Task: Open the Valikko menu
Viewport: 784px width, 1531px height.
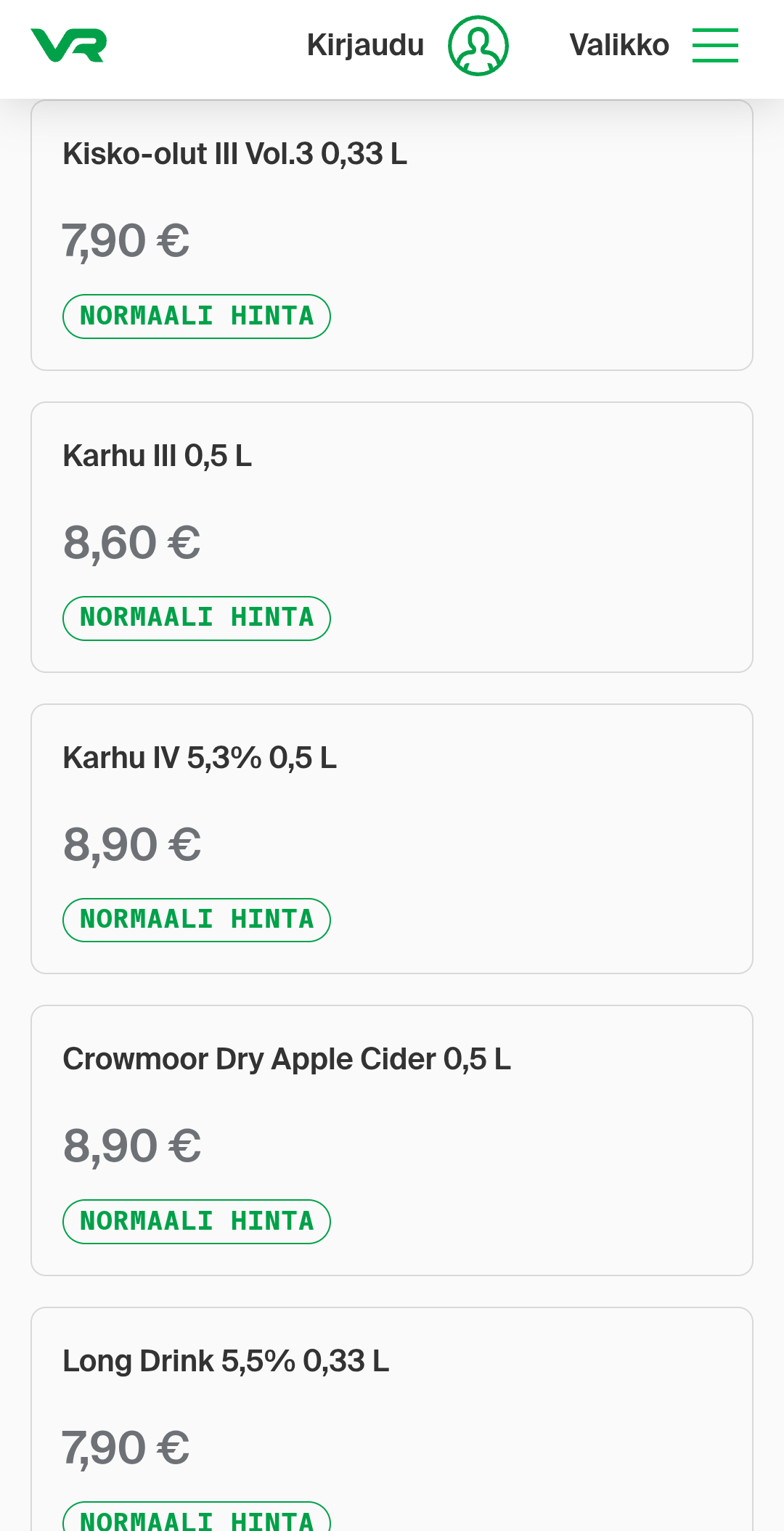Action: (653, 45)
